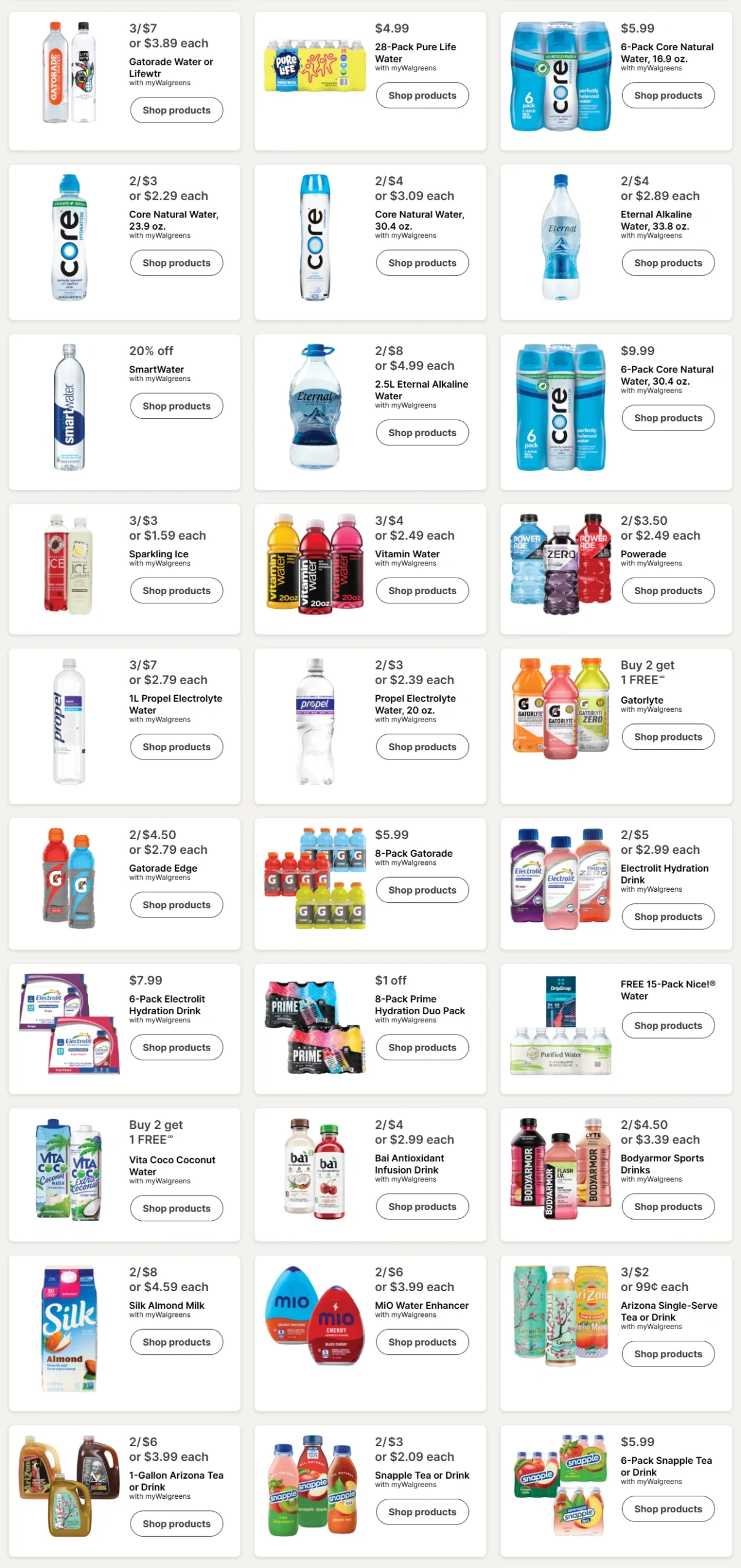
Task: Open Shop products for 8-Pack Gatorade
Action: tap(422, 890)
